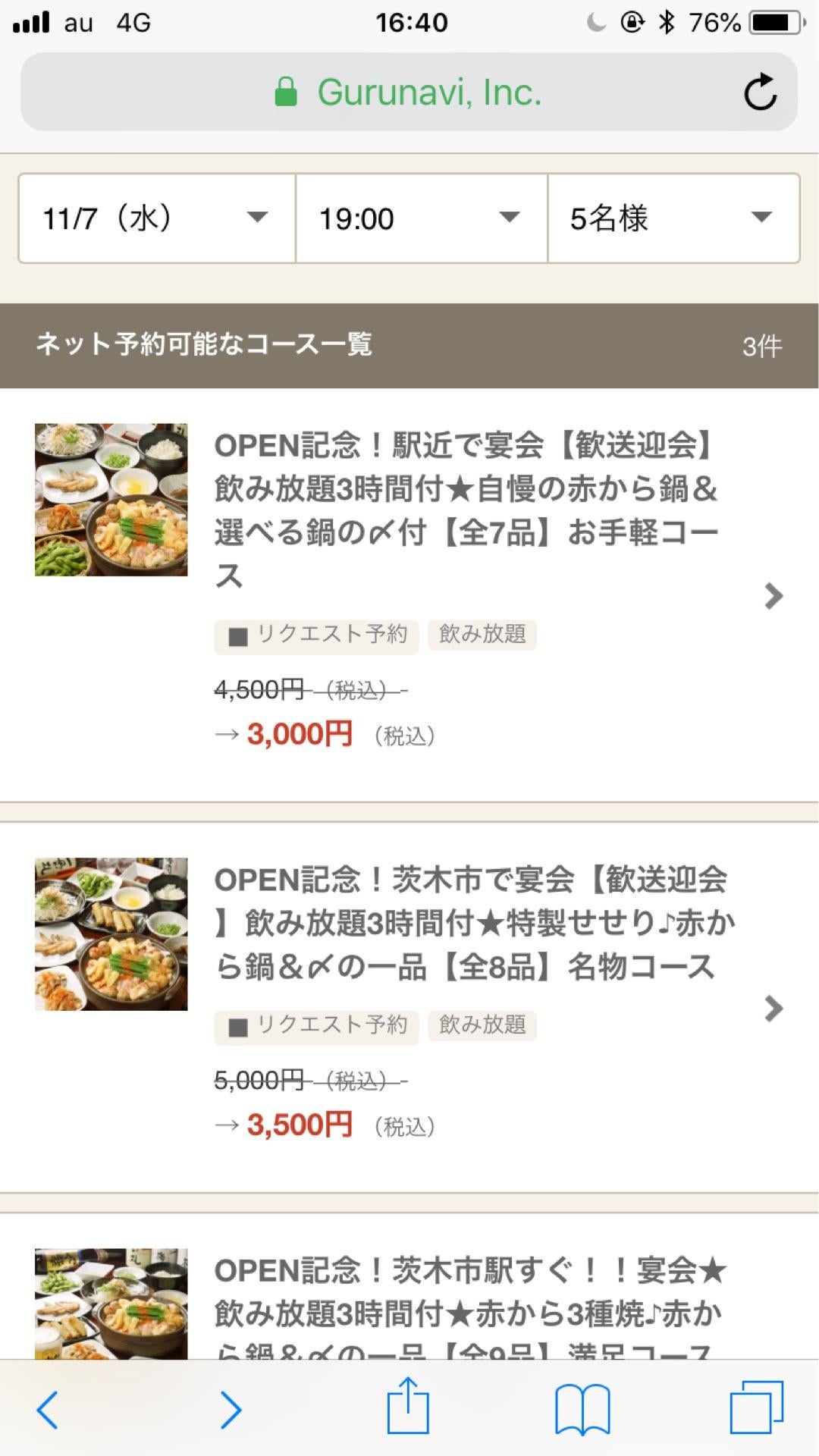Image resolution: width=819 pixels, height=1456 pixels.
Task: Tap the green security lock icon
Action: click(286, 91)
